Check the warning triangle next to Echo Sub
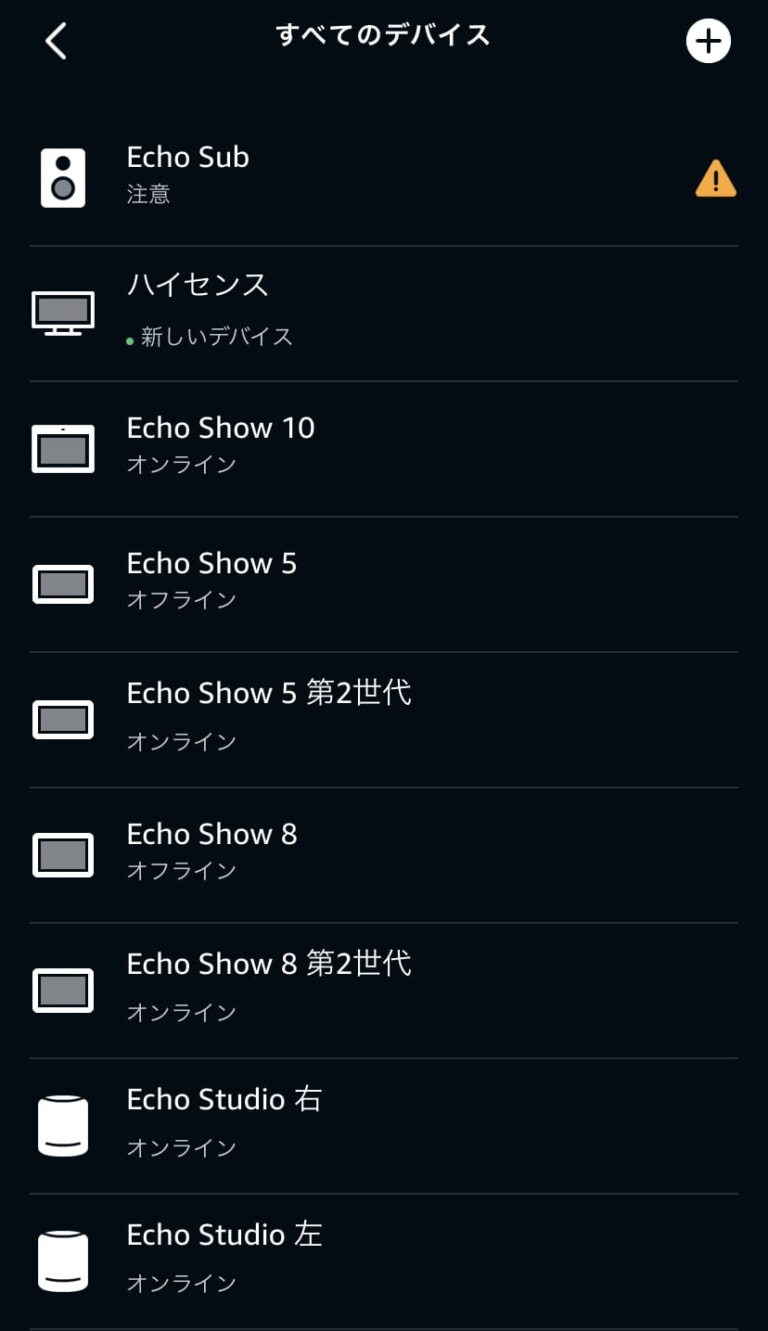 click(x=715, y=177)
